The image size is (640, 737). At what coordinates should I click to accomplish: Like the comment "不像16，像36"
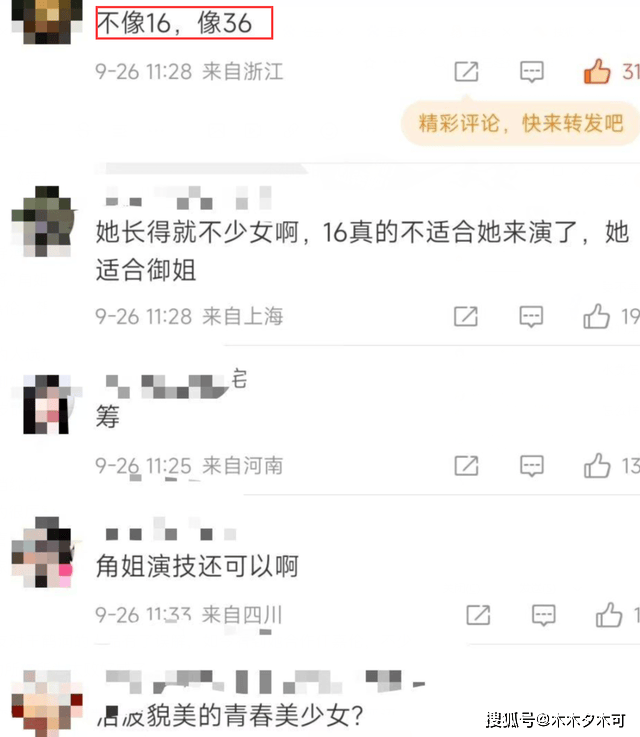click(597, 72)
